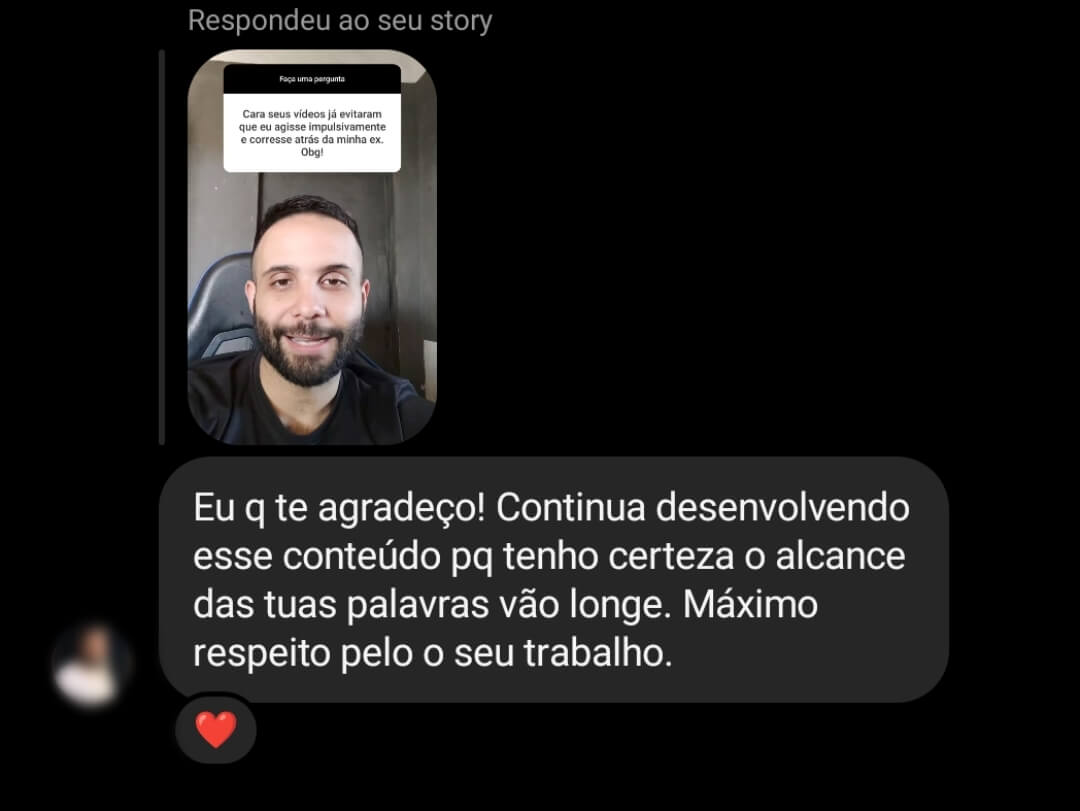
Task: Open the sender's blurred profile picture
Action: [x=91, y=667]
